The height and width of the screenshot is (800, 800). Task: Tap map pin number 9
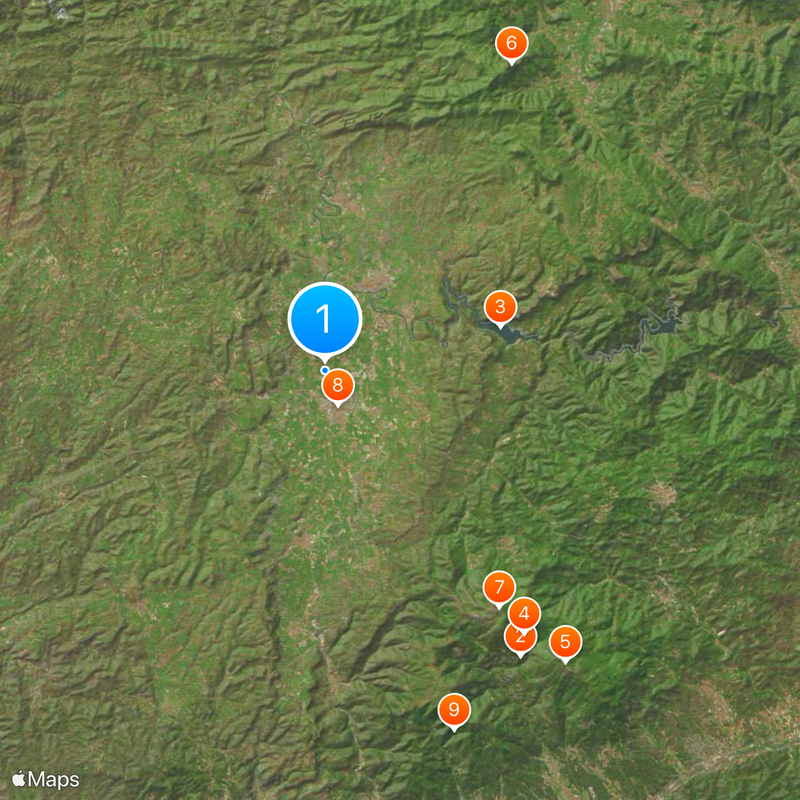coord(454,710)
